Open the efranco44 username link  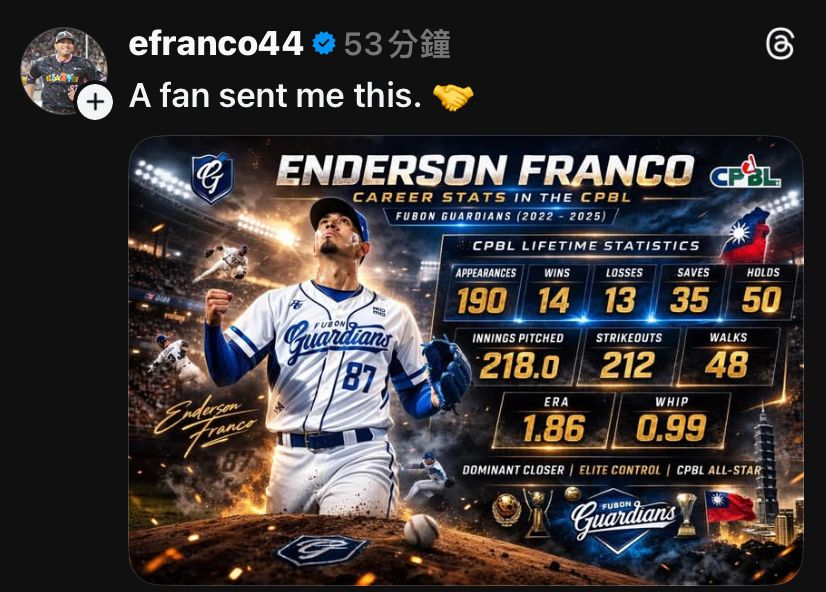click(216, 44)
